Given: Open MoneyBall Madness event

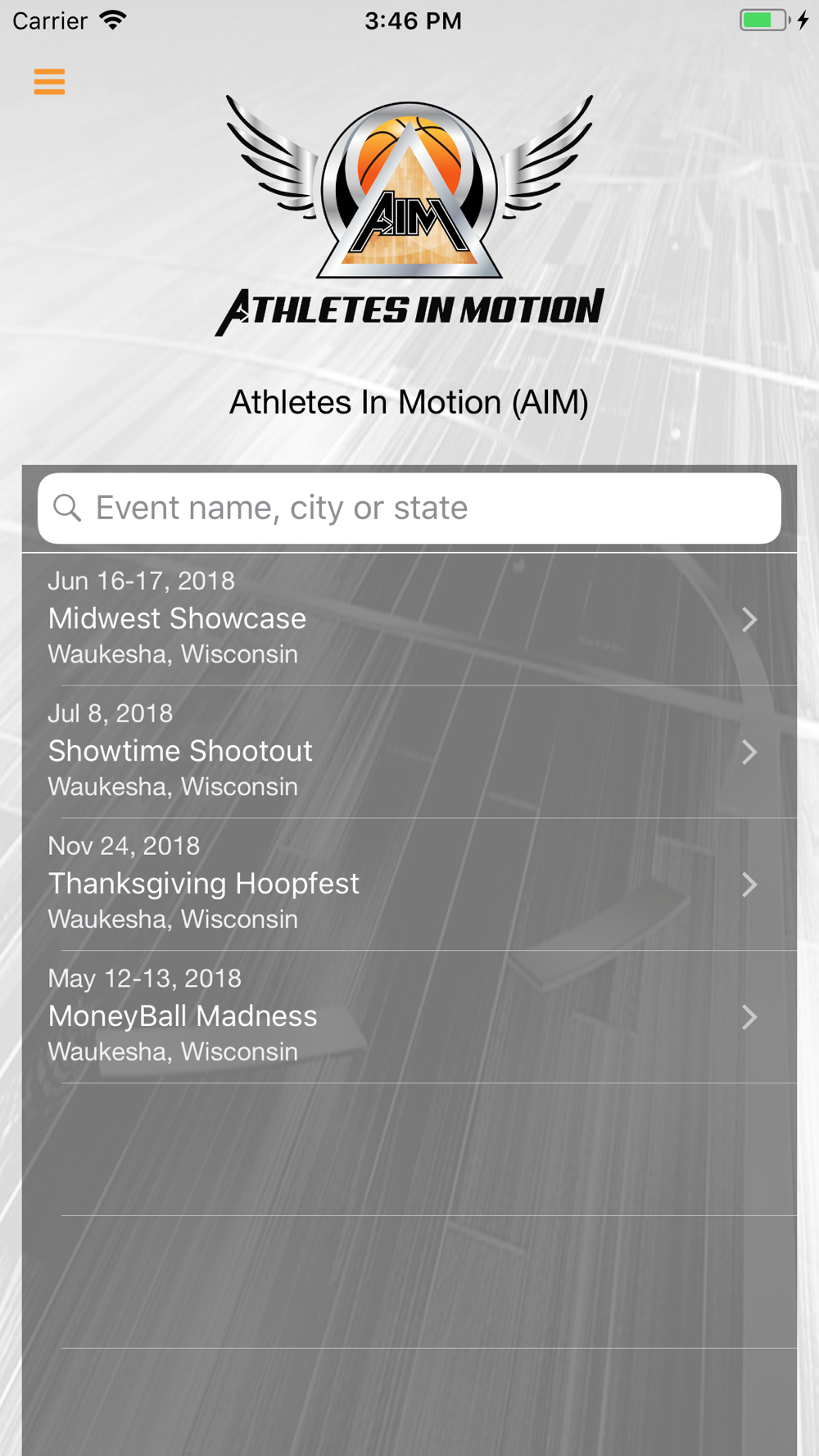Looking at the screenshot, I should pyautogui.click(x=409, y=1017).
